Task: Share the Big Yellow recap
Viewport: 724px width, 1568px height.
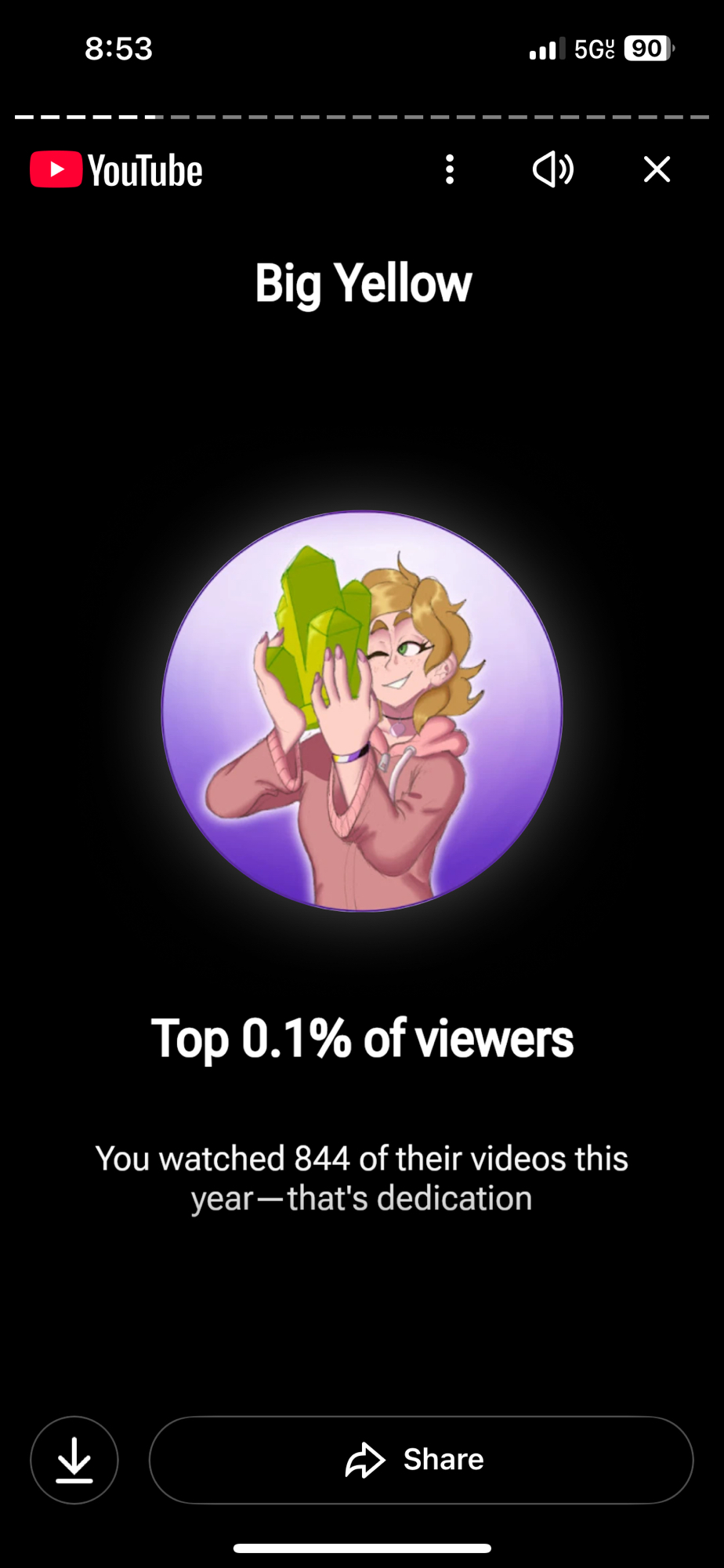Action: pyautogui.click(x=421, y=1460)
